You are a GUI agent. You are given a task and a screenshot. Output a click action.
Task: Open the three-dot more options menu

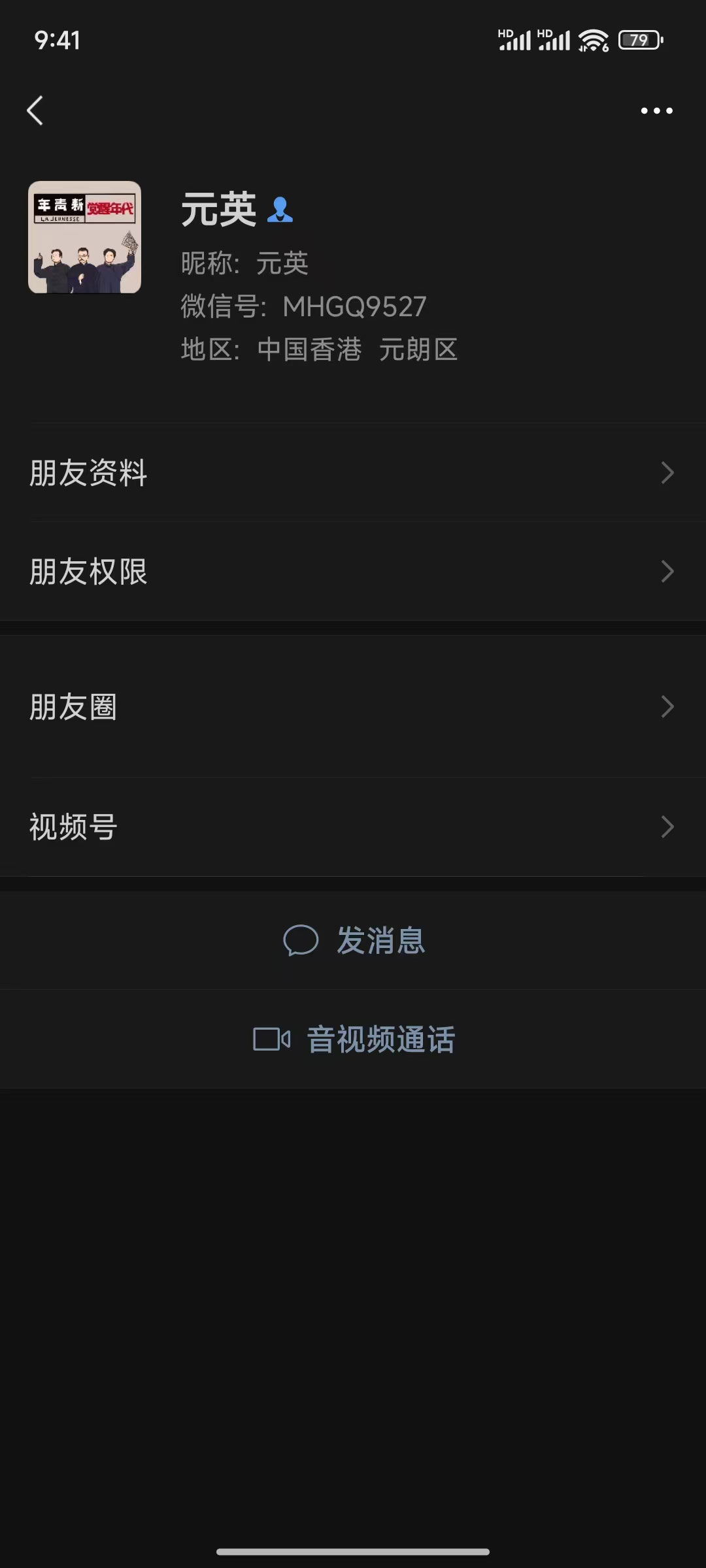coord(656,110)
